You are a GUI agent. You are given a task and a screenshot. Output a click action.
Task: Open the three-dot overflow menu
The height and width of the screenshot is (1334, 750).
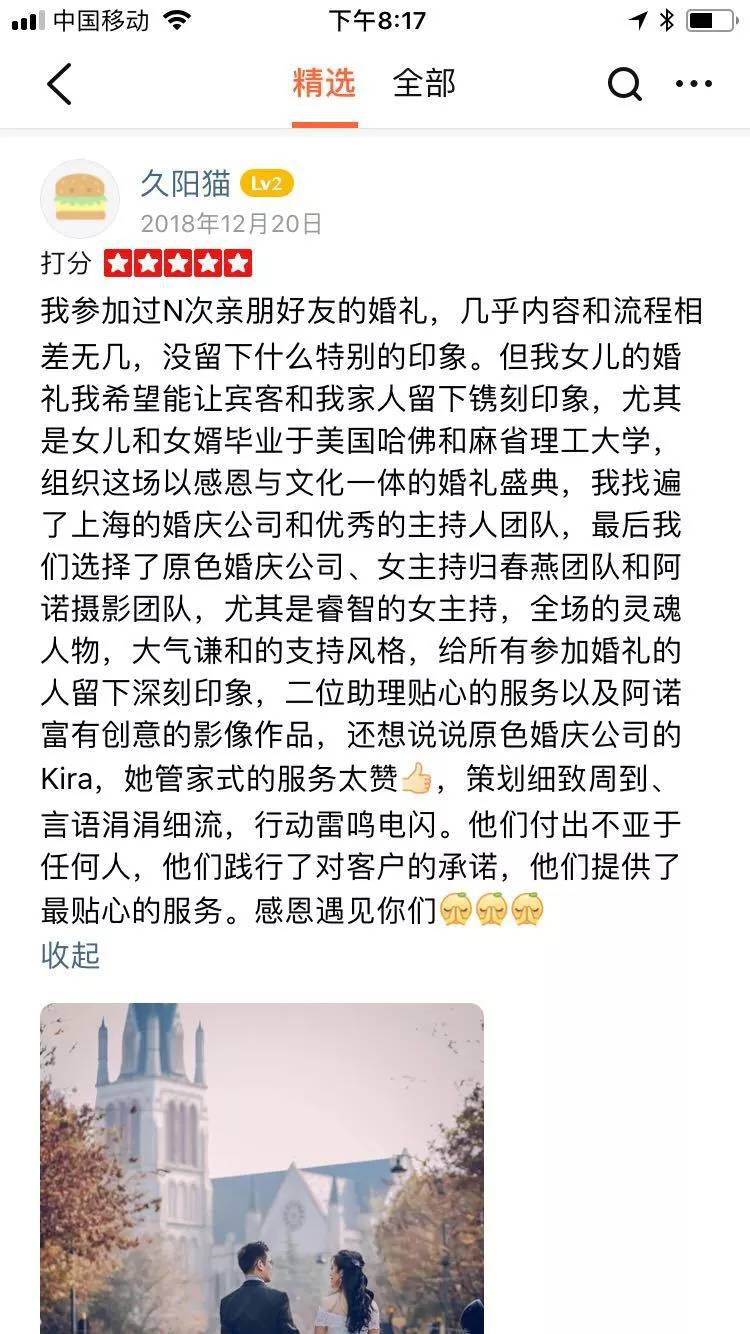[x=694, y=85]
